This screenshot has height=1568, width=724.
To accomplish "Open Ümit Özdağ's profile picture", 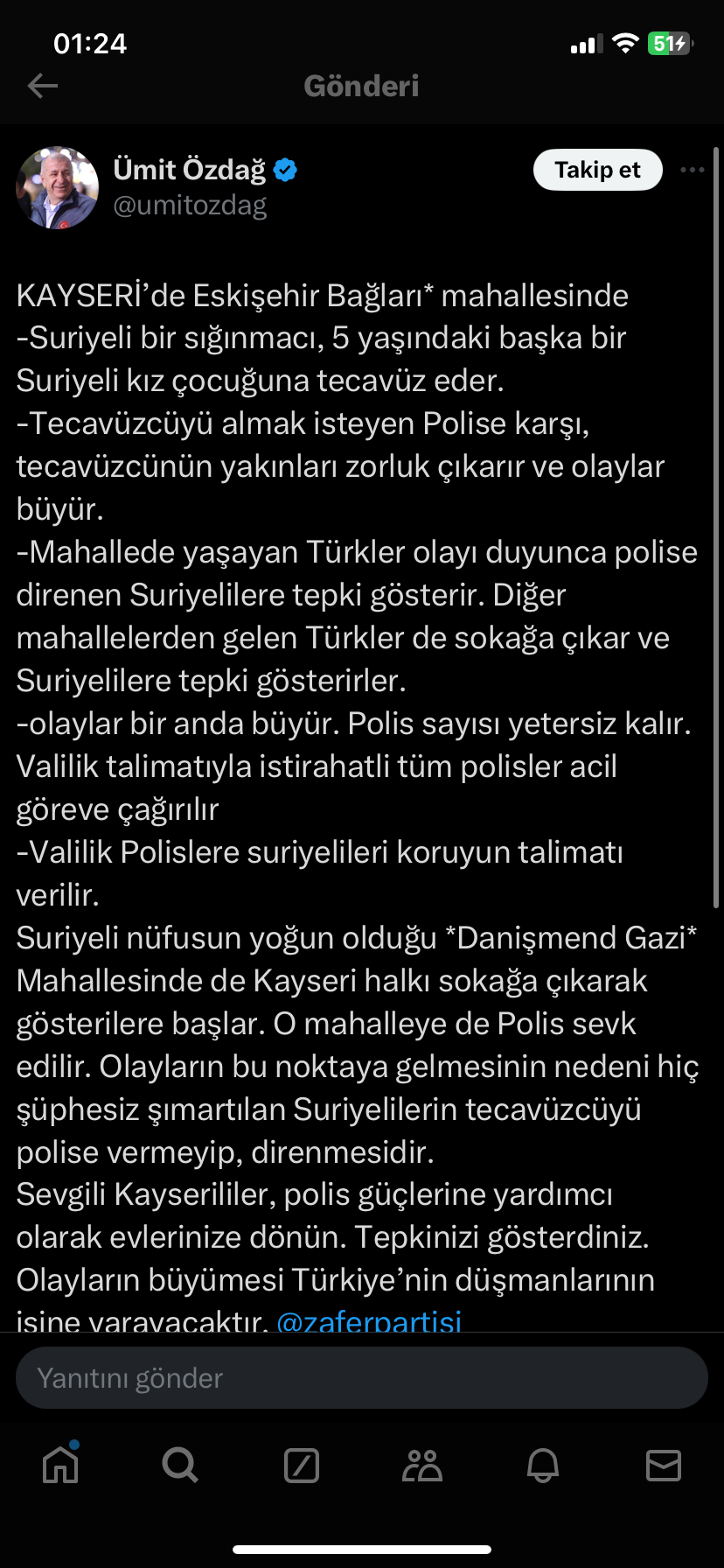I will click(x=58, y=188).
